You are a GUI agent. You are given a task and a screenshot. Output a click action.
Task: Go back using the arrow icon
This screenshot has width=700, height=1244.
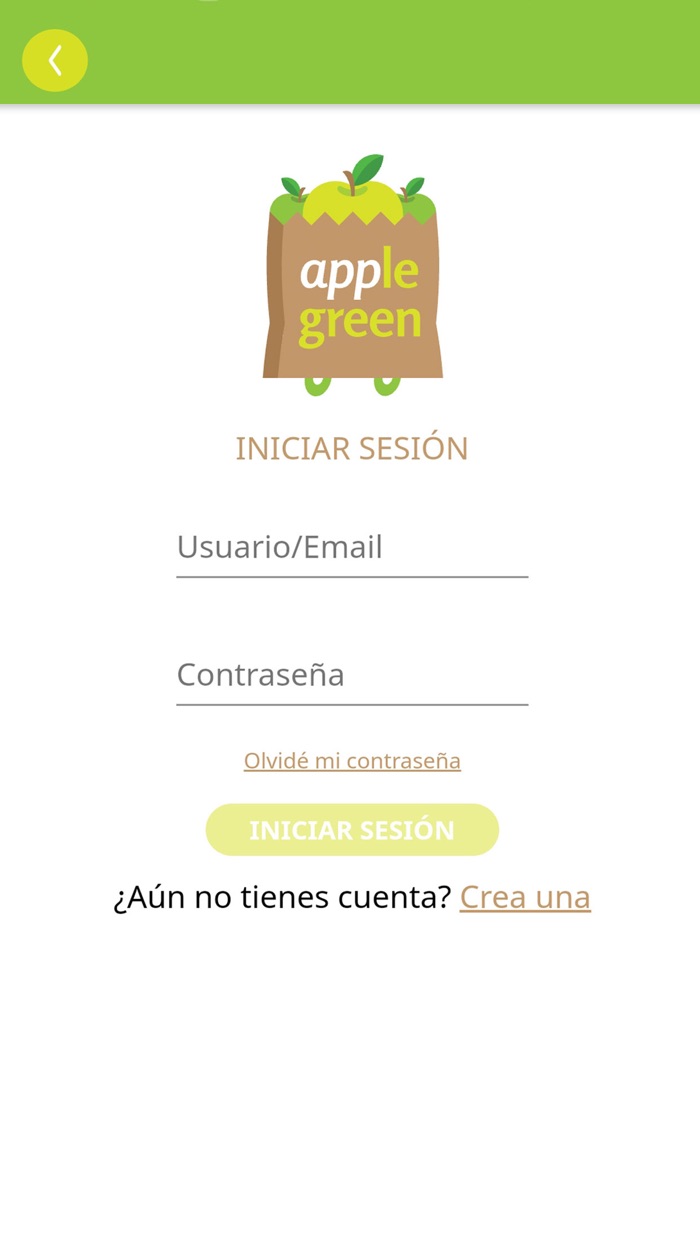55,61
